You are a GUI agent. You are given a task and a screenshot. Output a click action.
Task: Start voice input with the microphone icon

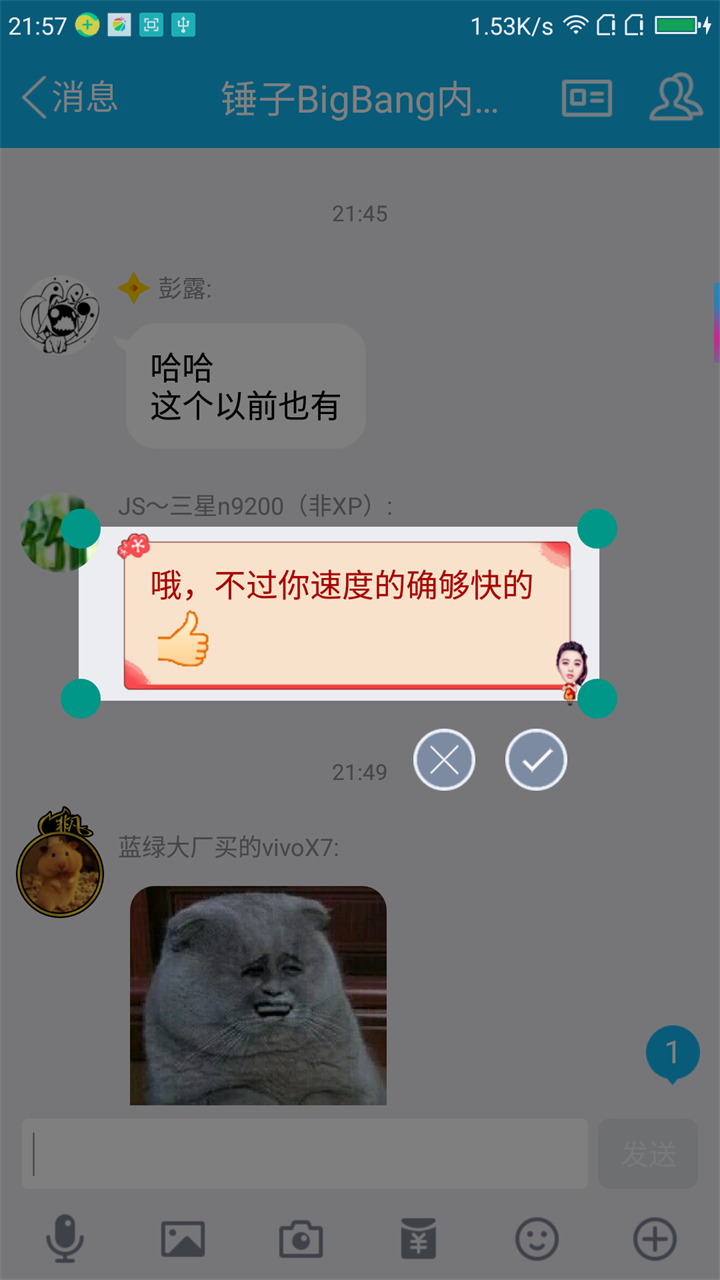[65, 1240]
